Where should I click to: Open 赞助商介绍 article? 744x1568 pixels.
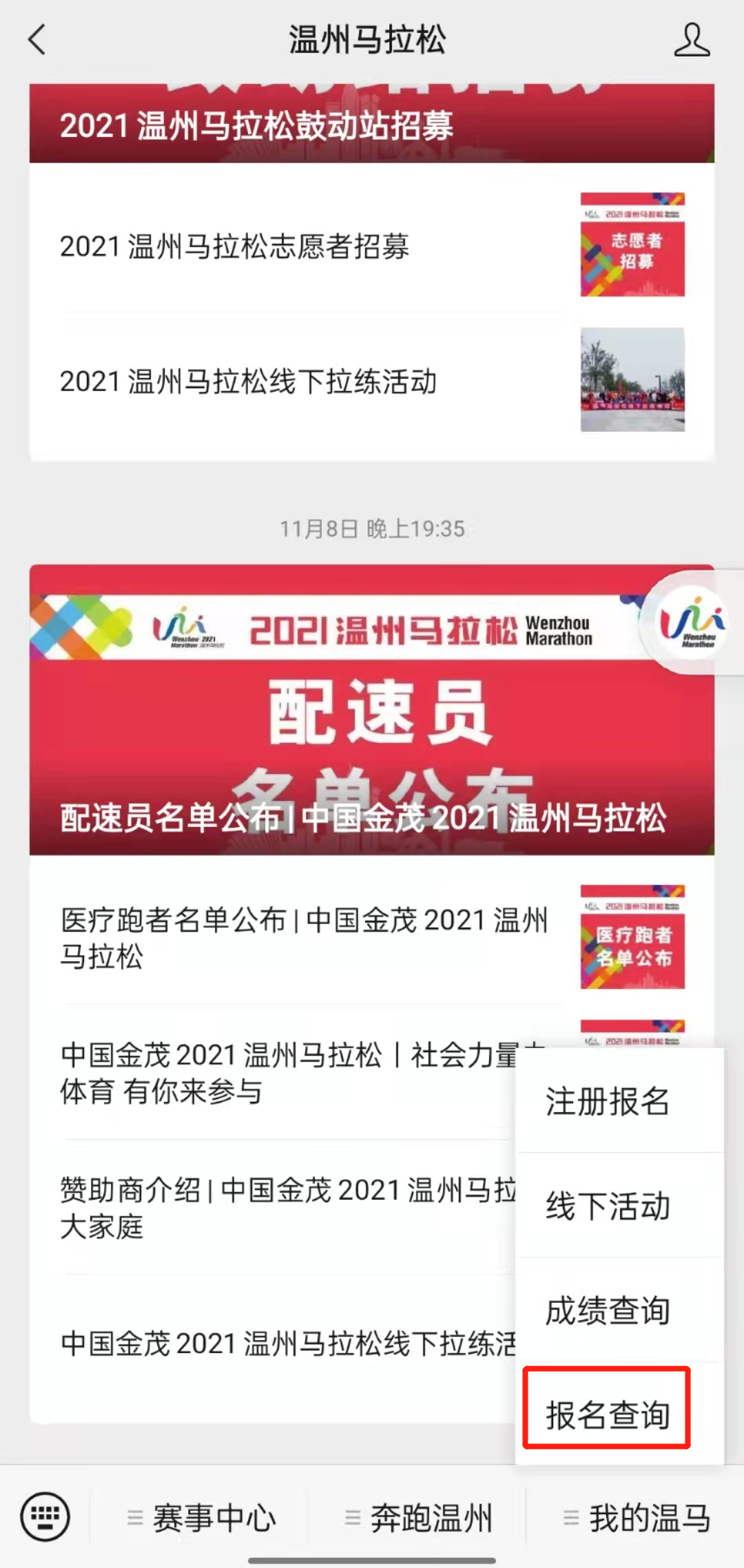(276, 1207)
